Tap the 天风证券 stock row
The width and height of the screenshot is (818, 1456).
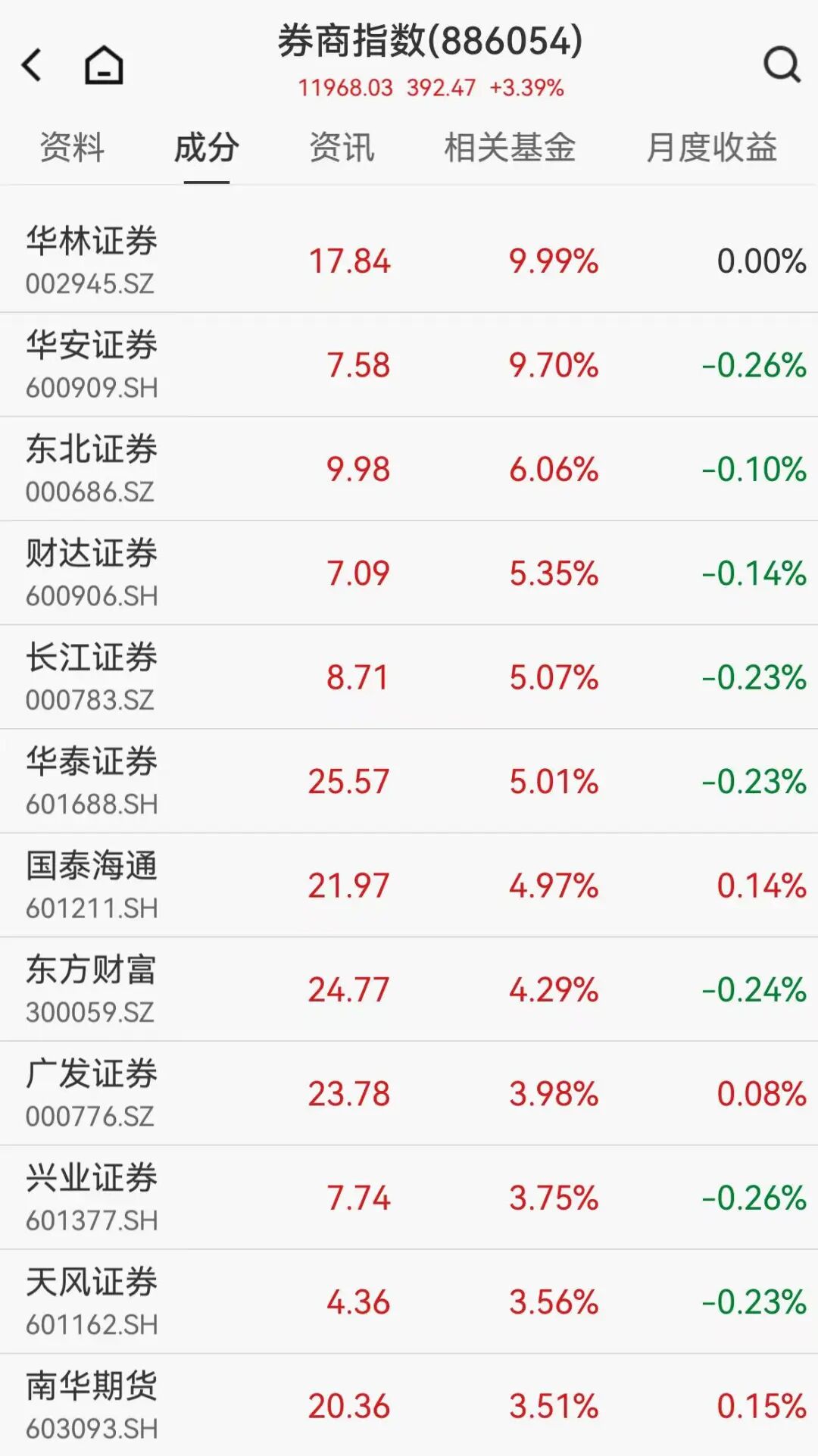tap(92, 1301)
